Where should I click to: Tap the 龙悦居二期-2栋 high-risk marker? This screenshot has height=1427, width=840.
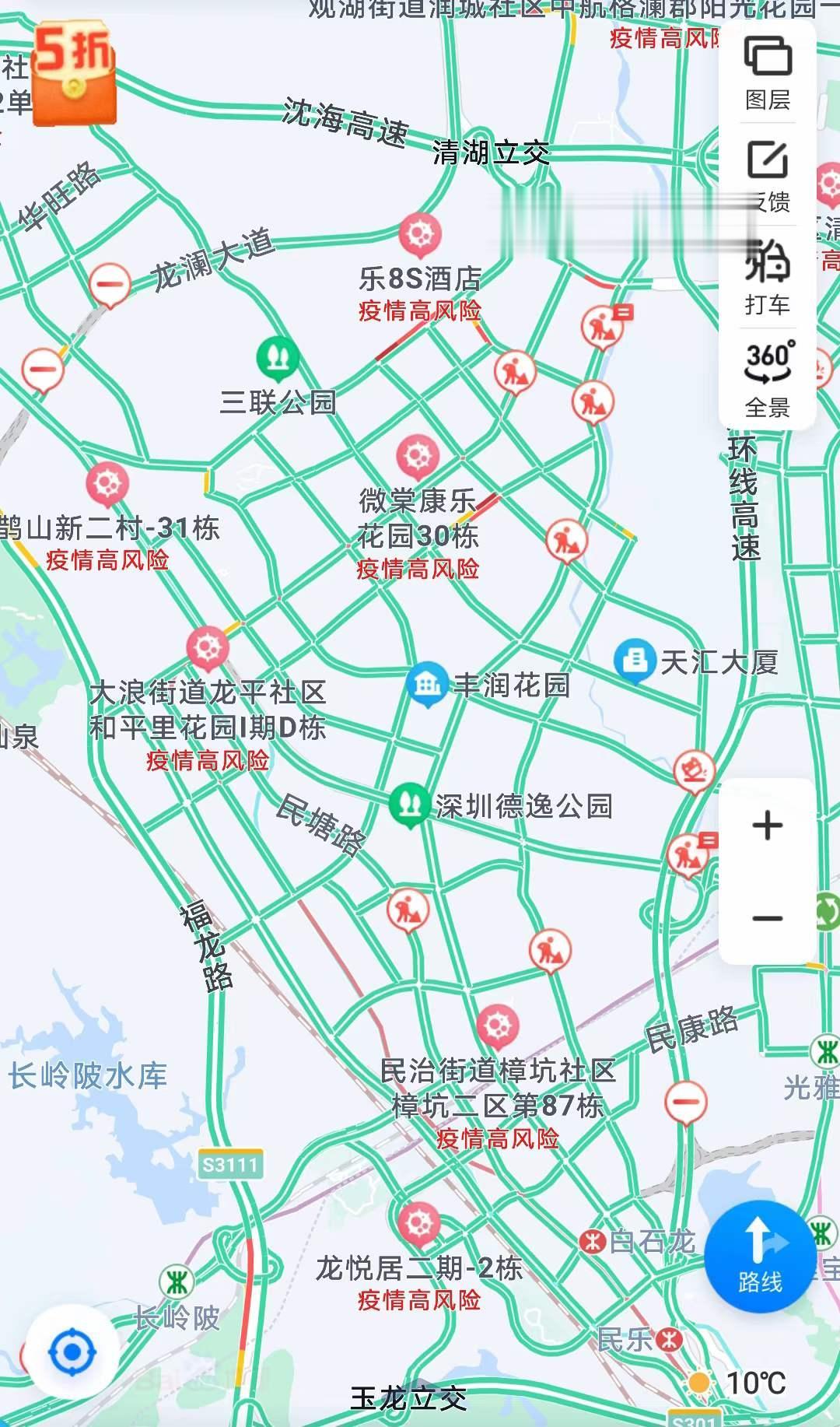pyautogui.click(x=418, y=1222)
